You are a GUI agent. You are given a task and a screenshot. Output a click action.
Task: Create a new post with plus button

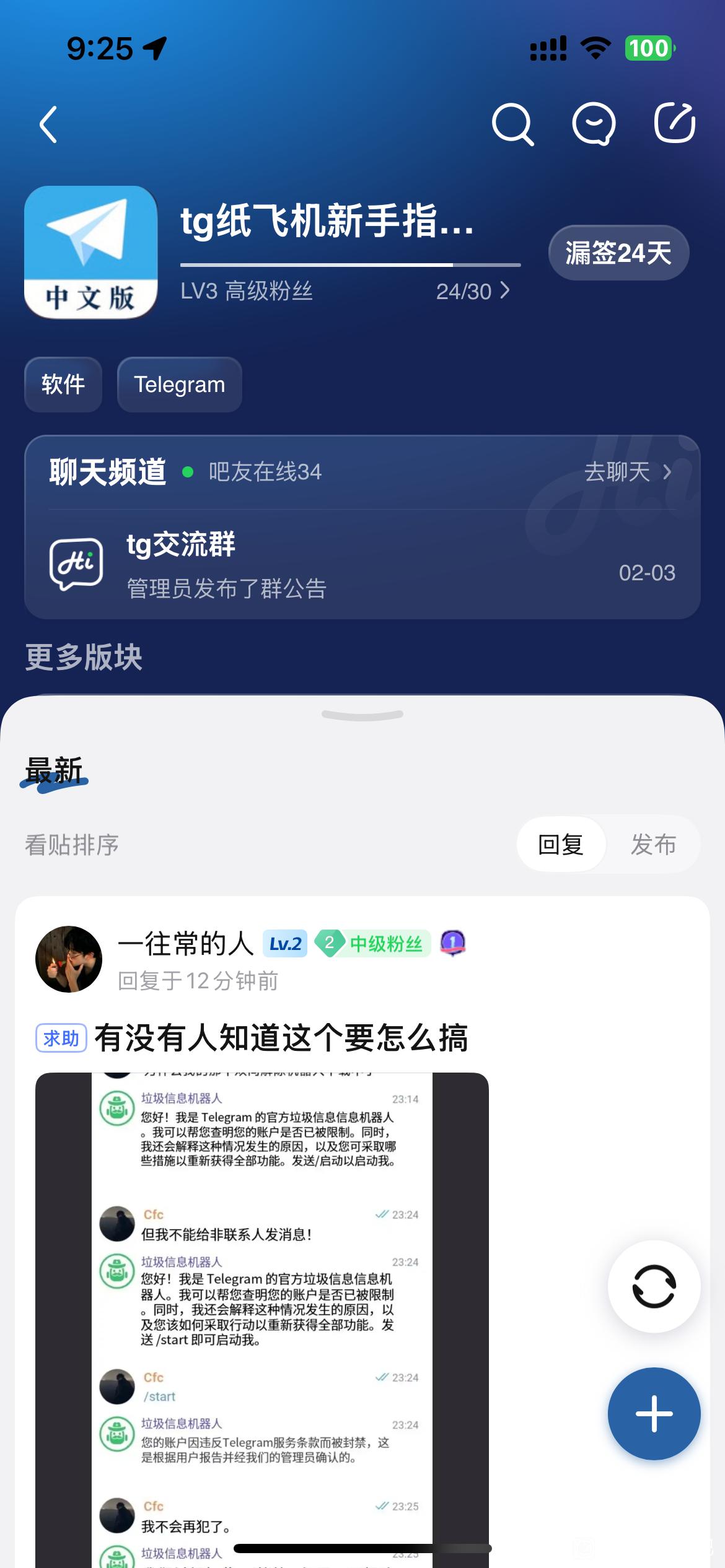[654, 1414]
